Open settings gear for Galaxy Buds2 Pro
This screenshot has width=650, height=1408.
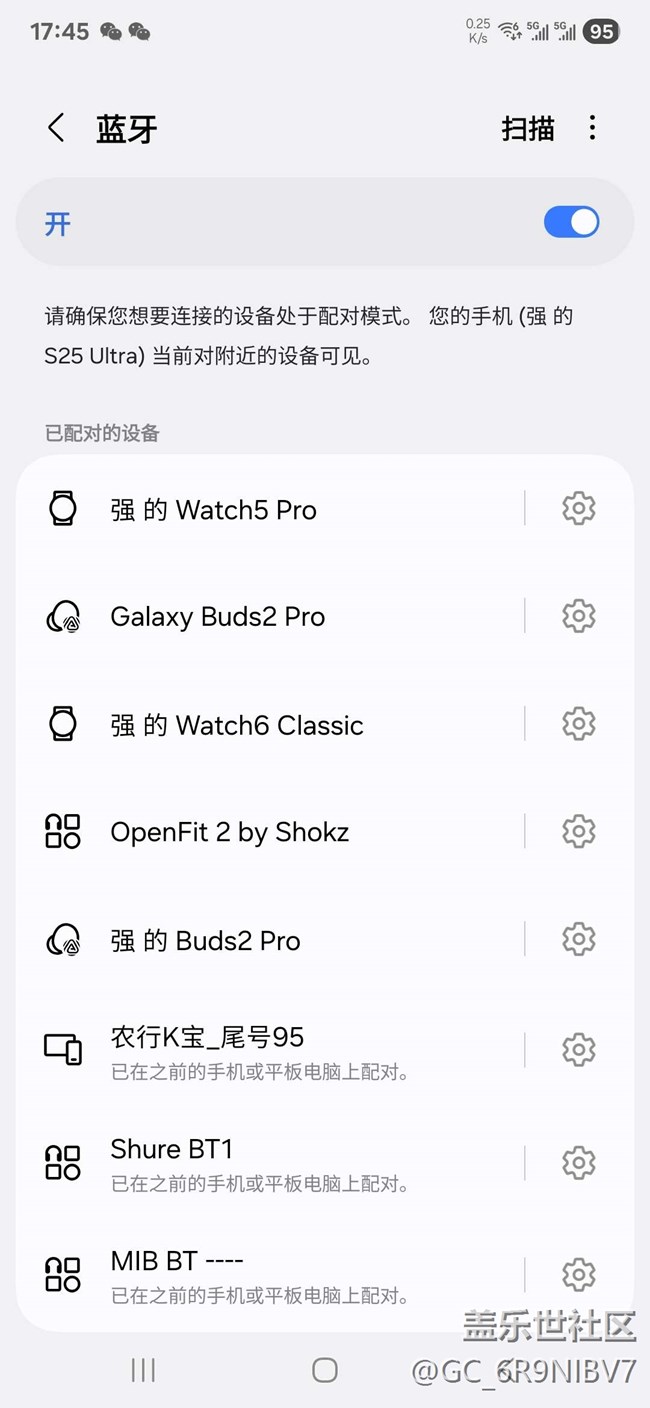click(x=578, y=616)
